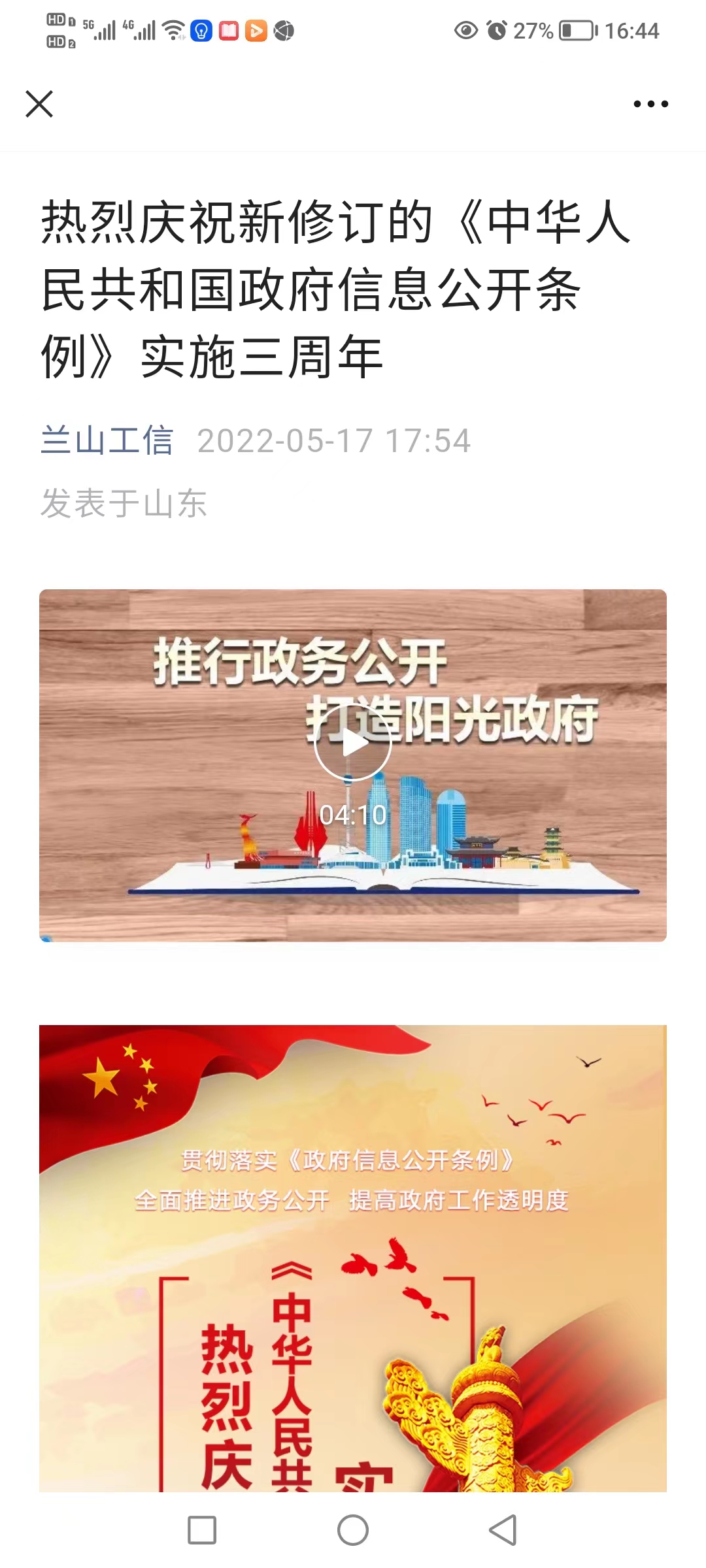This screenshot has height=1568, width=706.
Task: Open recent apps from navigation bar
Action: point(202,1530)
